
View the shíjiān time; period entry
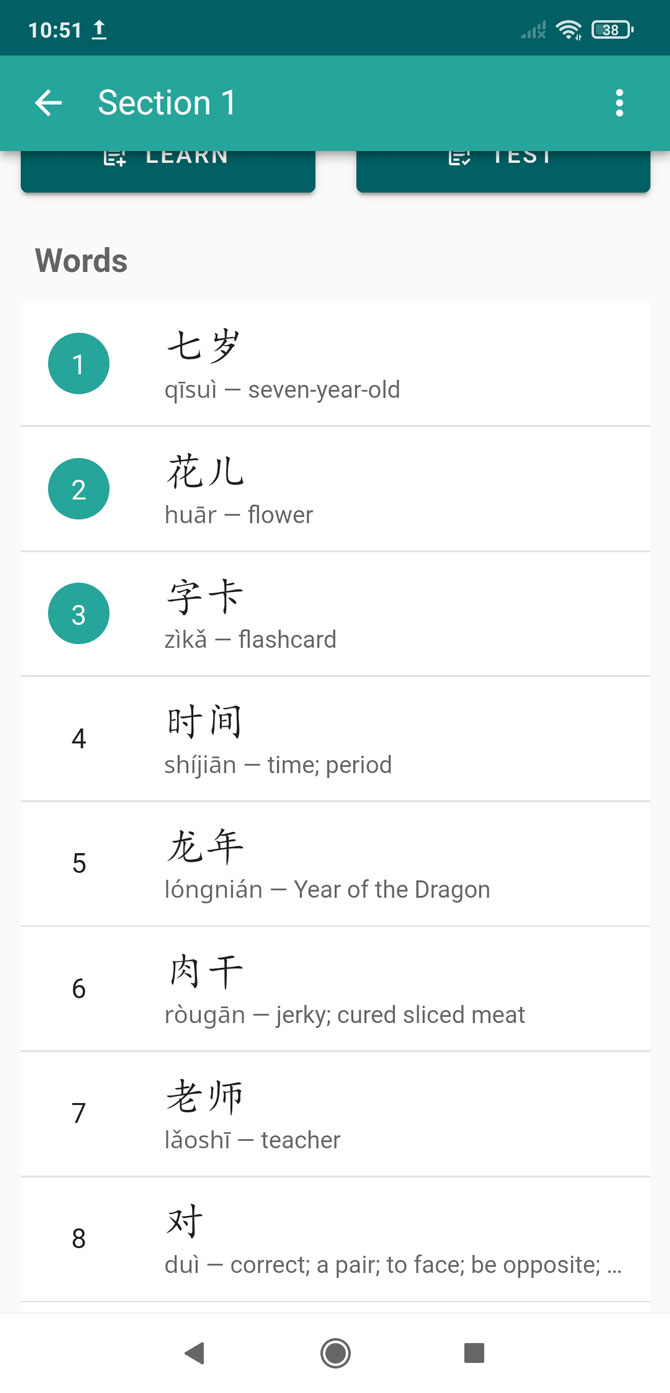(335, 739)
